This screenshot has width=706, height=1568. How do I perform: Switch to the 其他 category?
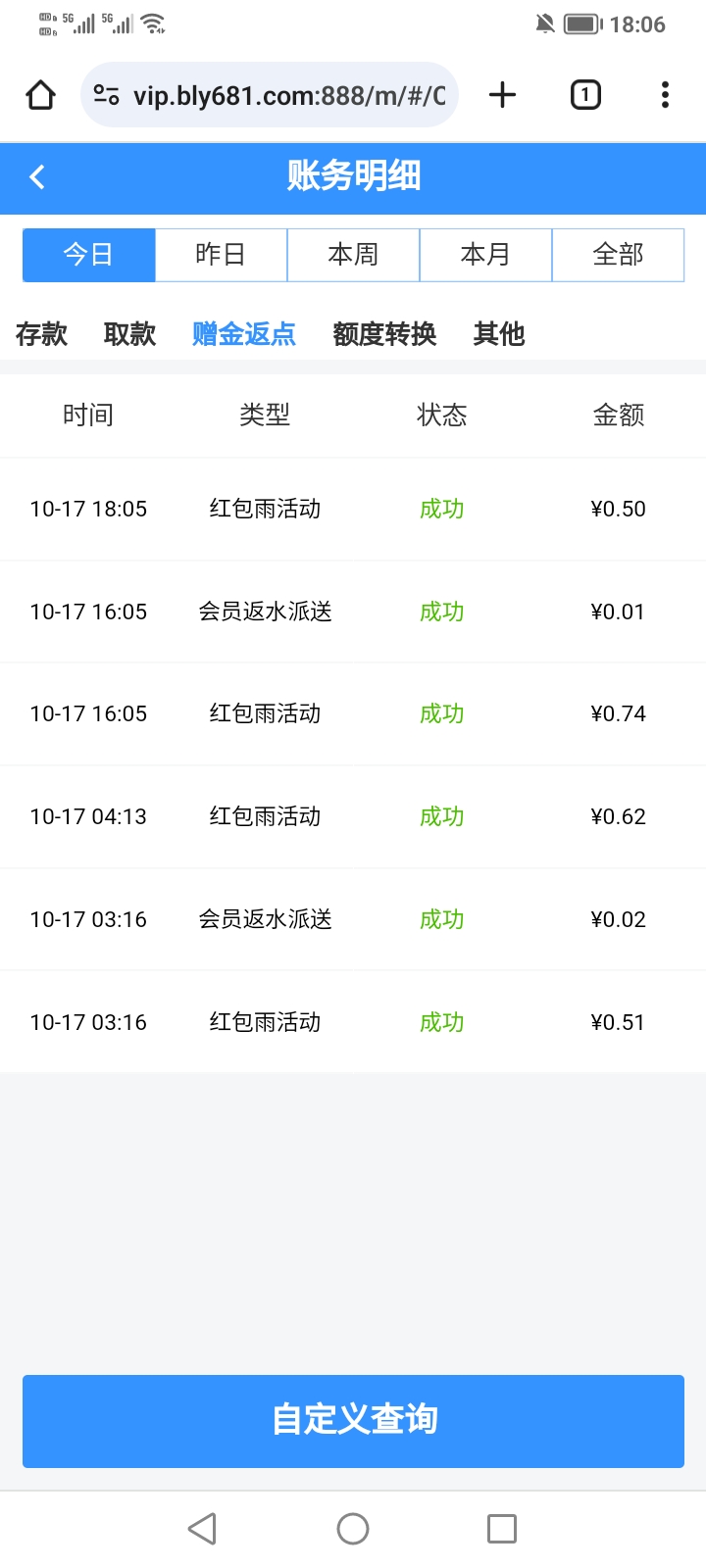(x=499, y=334)
